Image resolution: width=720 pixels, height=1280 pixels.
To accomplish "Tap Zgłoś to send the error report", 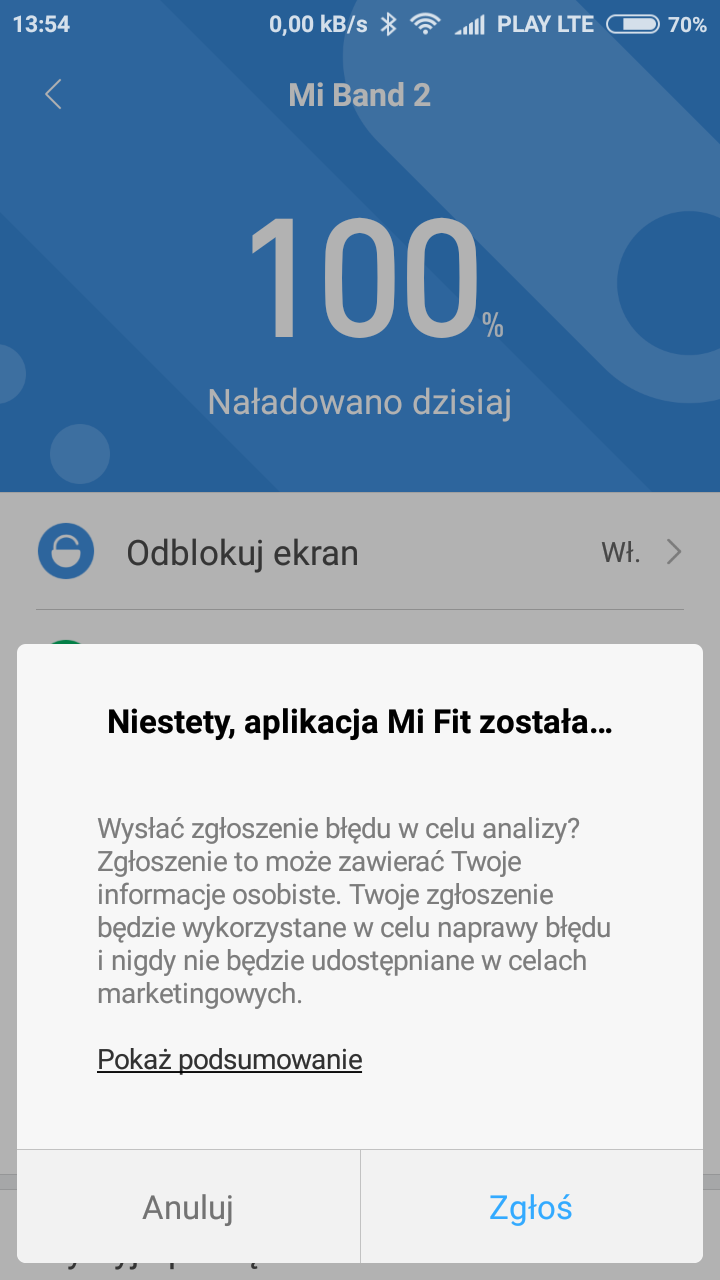I will (531, 1207).
